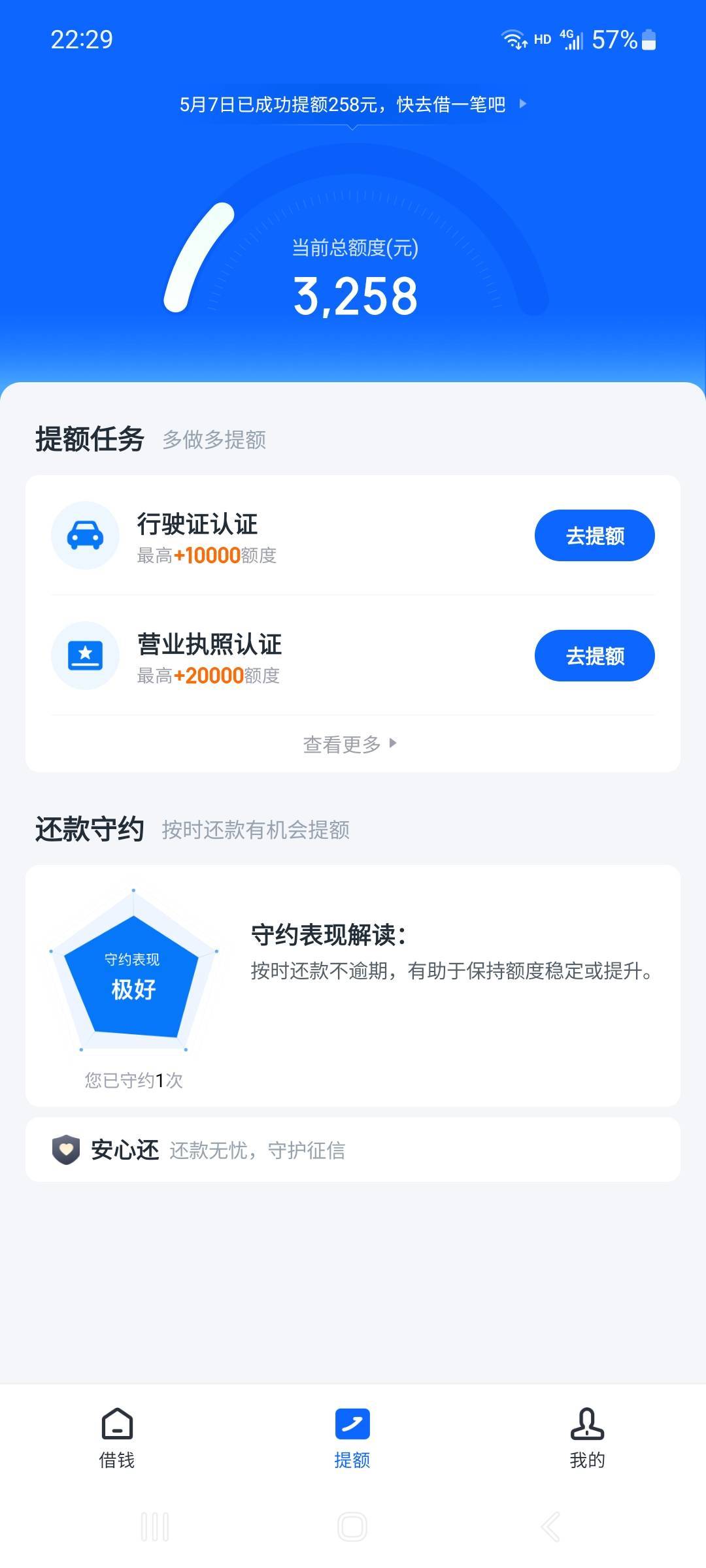Tap the system back button

pos(550,1527)
